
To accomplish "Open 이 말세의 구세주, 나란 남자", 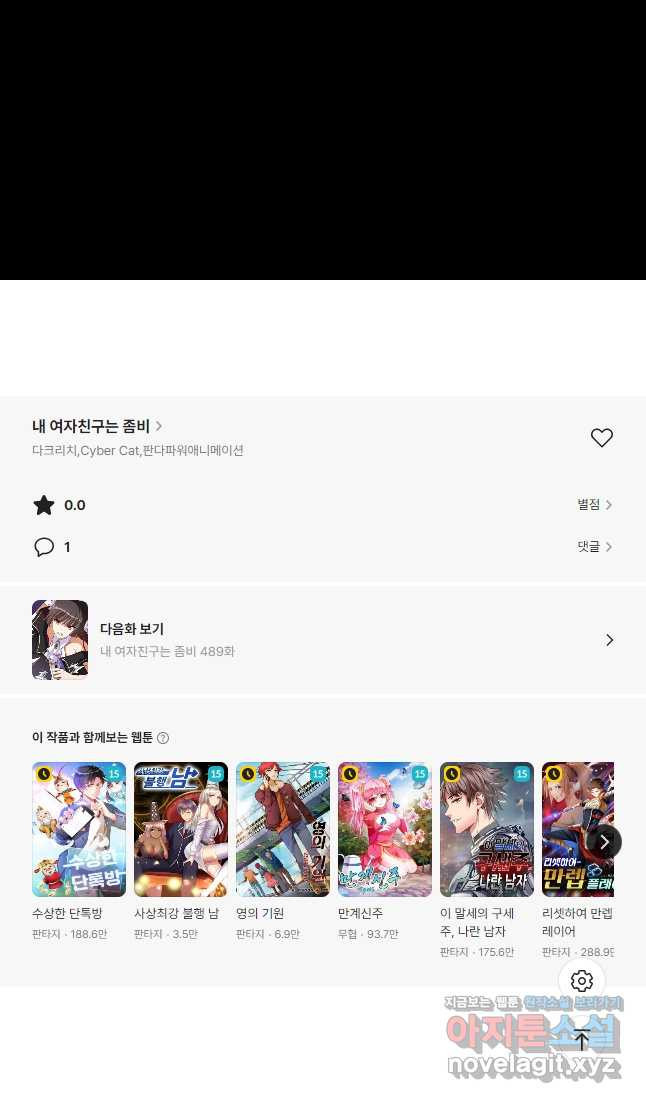I will click(x=487, y=830).
